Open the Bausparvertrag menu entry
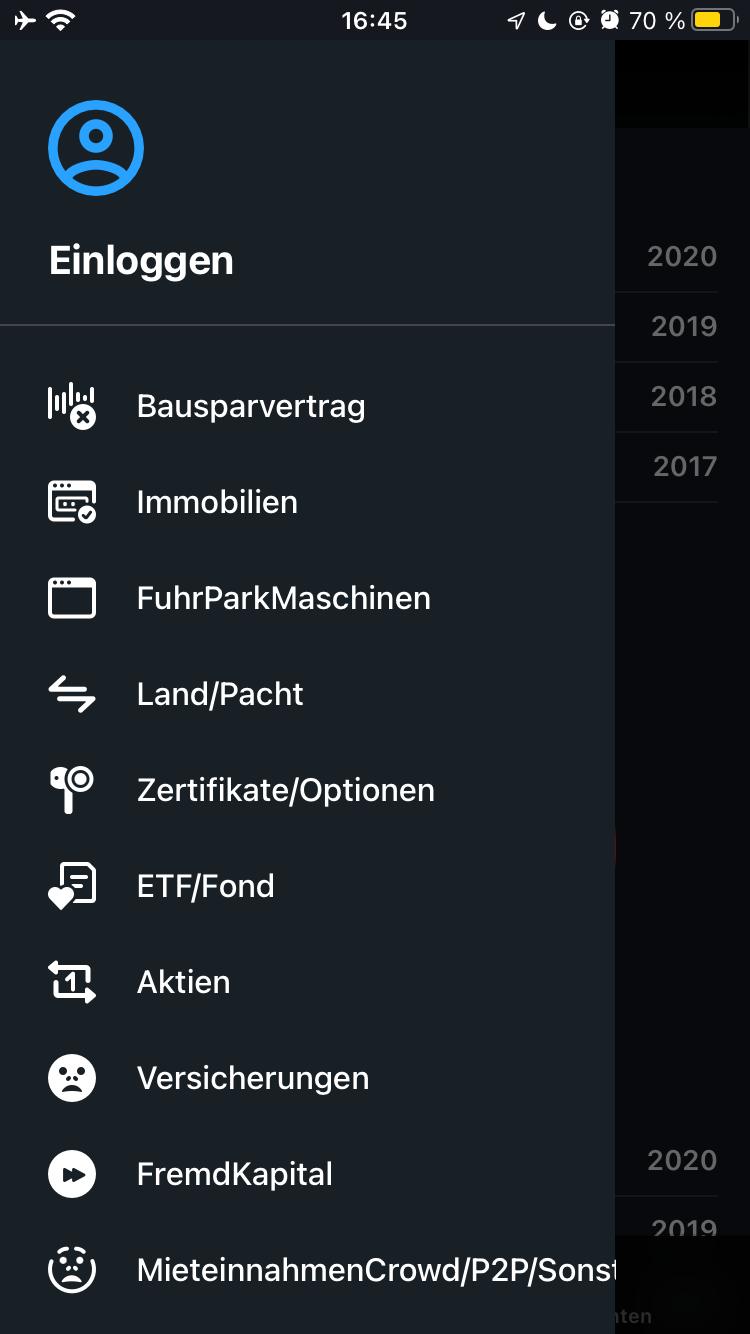Viewport: 750px width, 1334px height. (250, 407)
